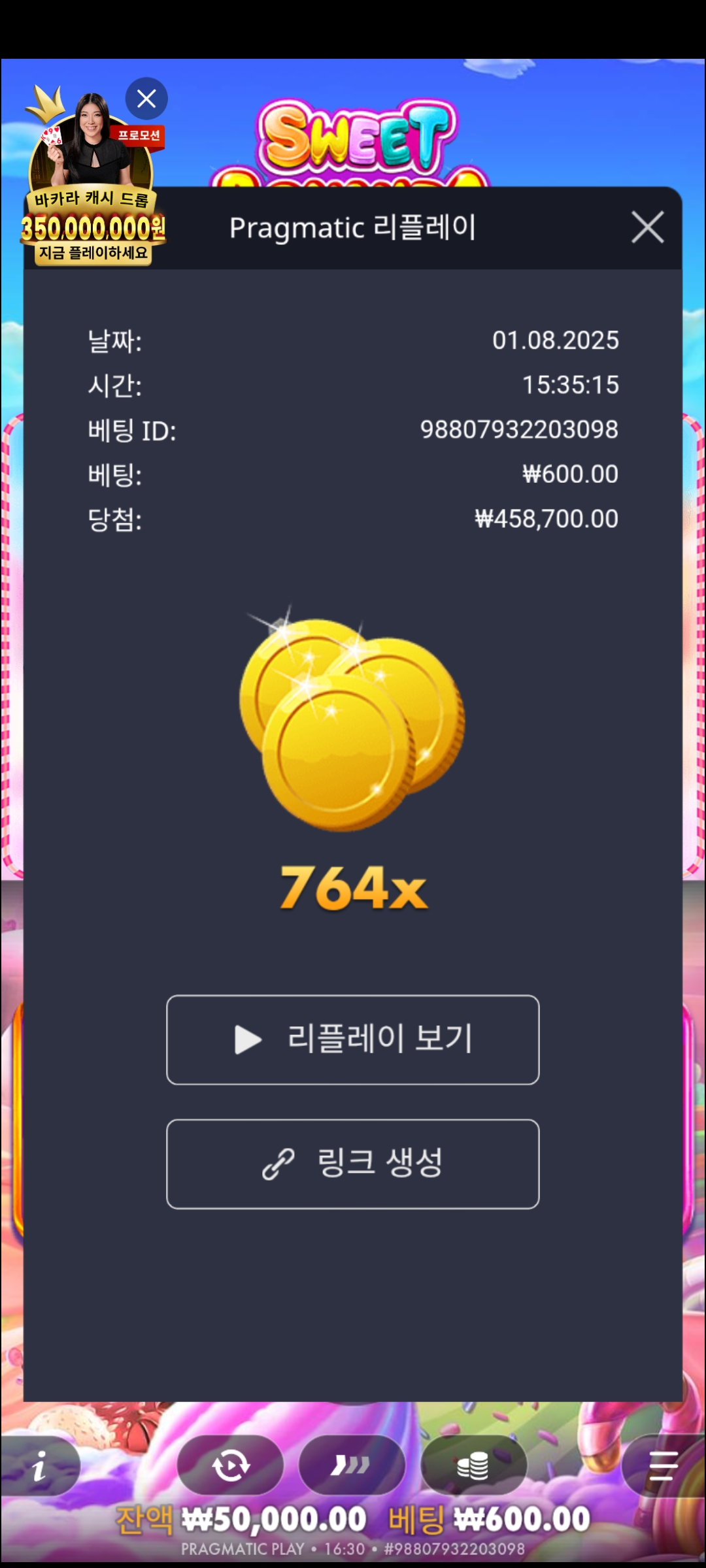Open the bet coins settings

(x=473, y=1465)
